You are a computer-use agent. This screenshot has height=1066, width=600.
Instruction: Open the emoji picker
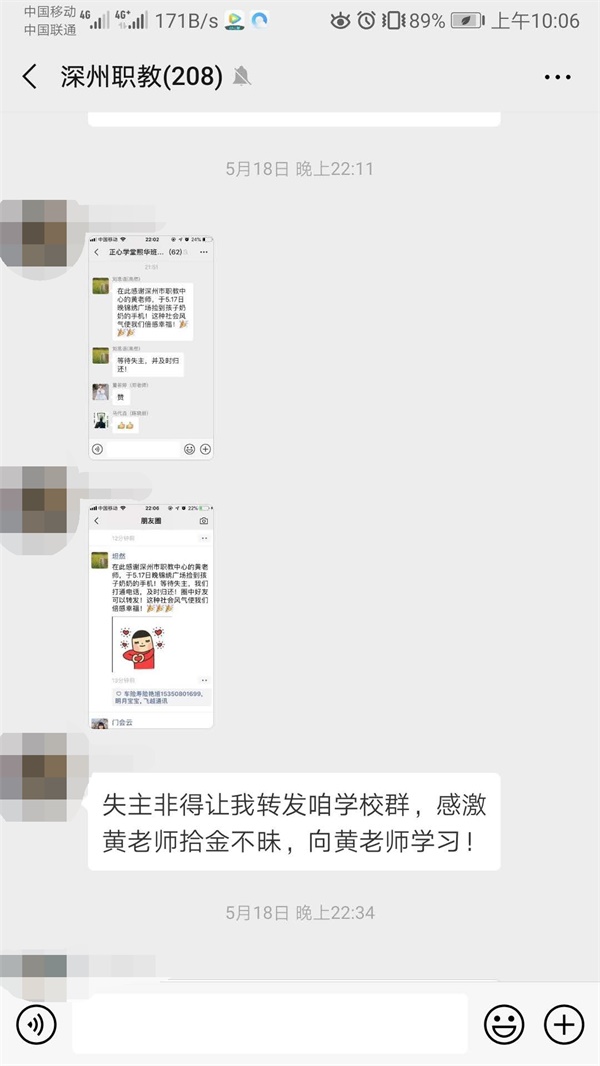(x=504, y=1024)
